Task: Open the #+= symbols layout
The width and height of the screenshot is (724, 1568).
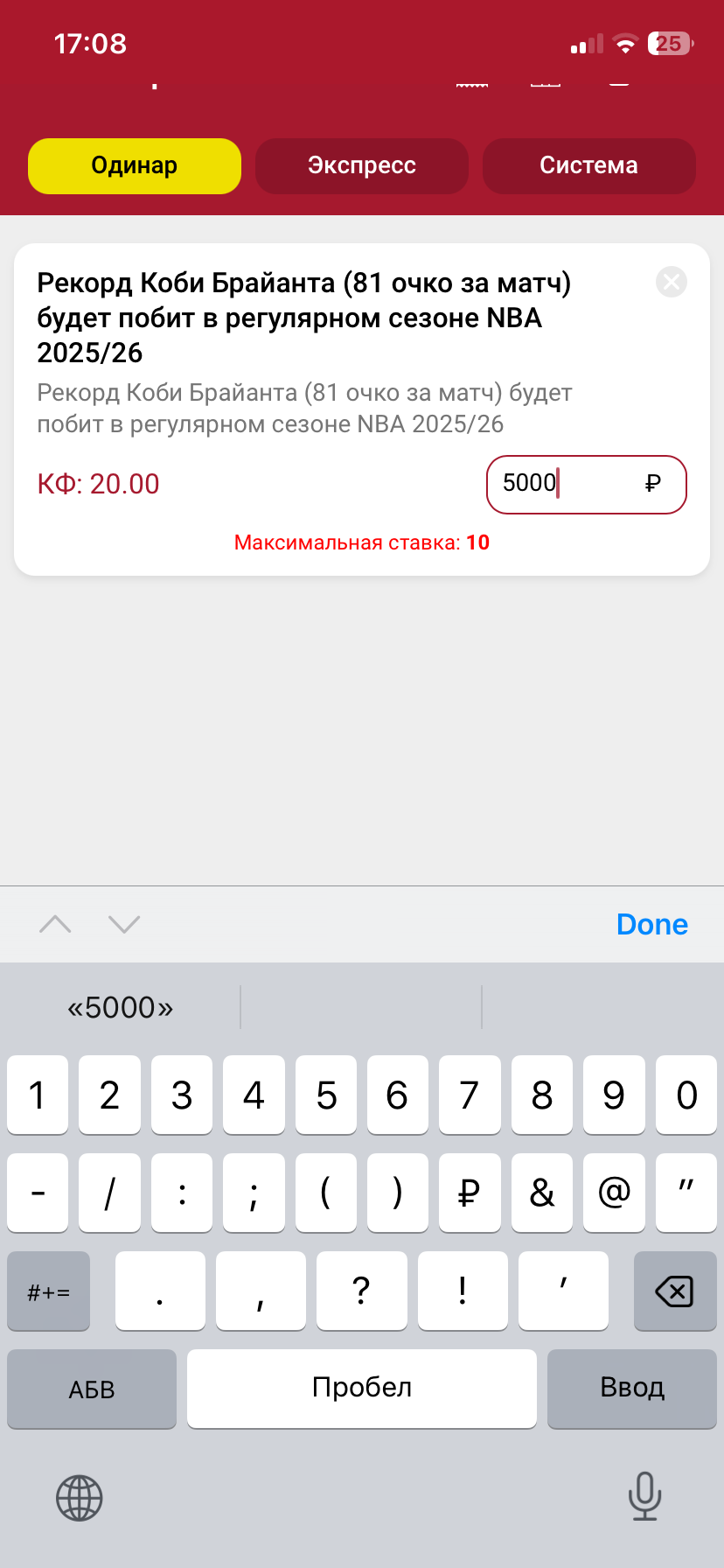Action: pyautogui.click(x=49, y=1291)
